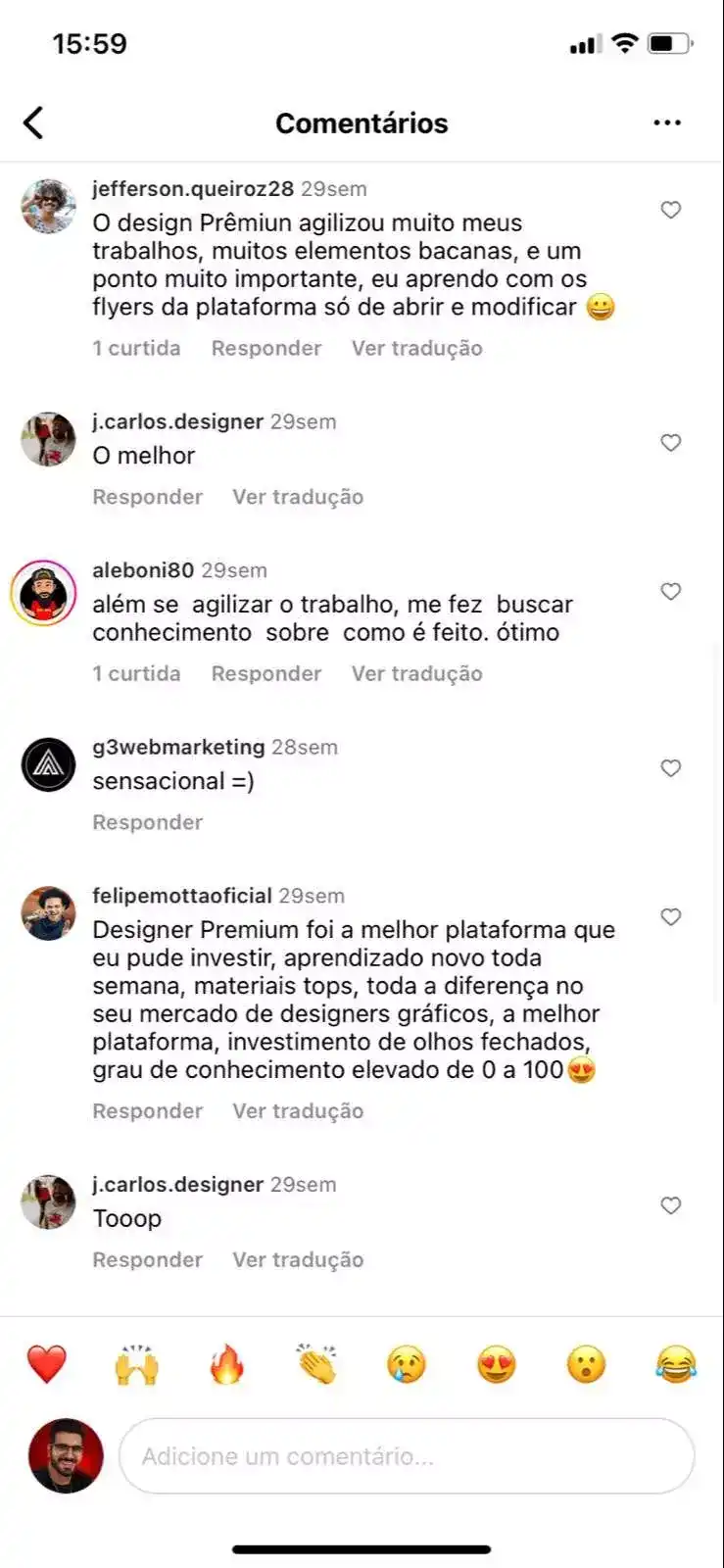Insert the laughing tears emoji reaction
The image size is (724, 1568).
tap(676, 1364)
